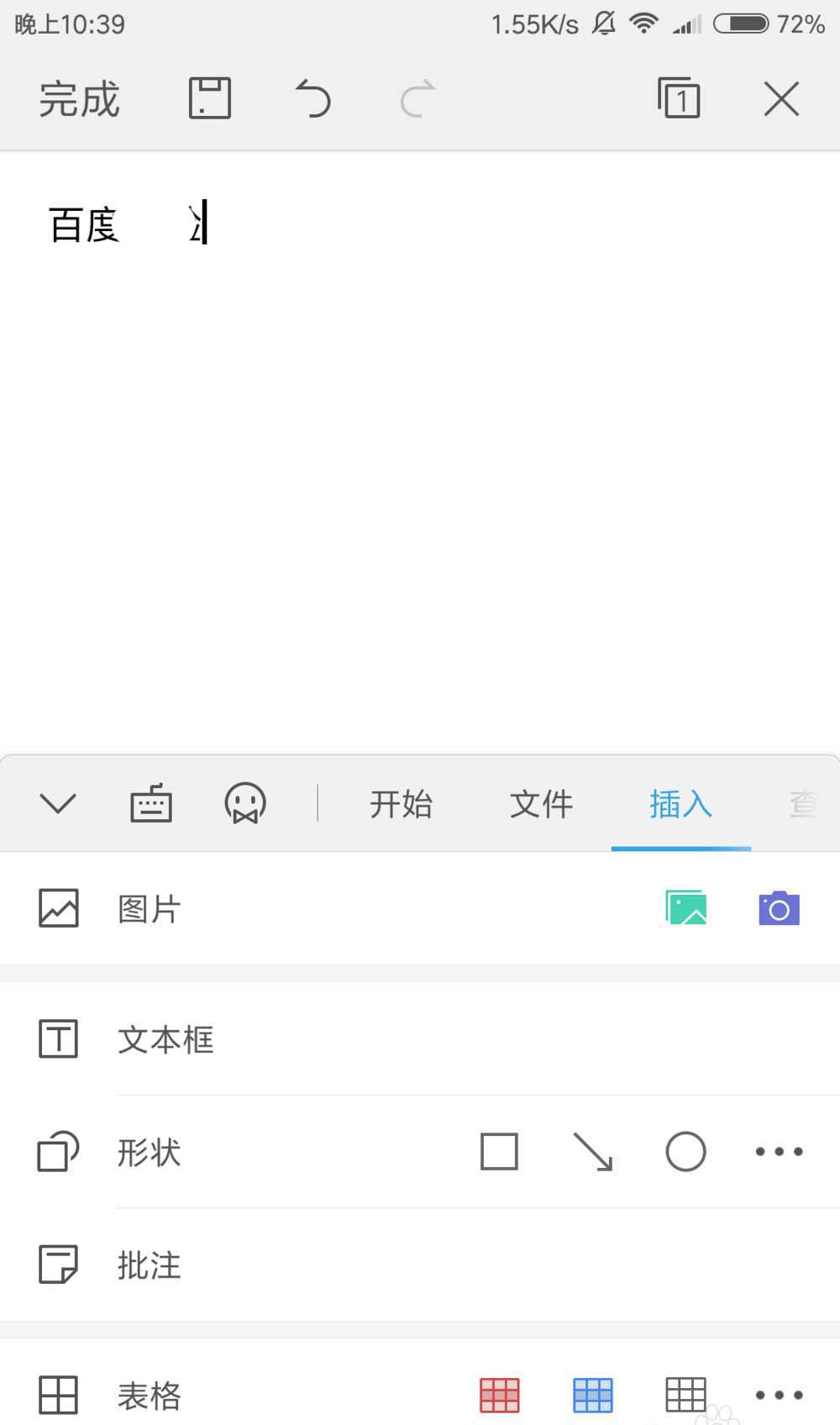Open more shape options via ellipsis
This screenshot has width=840, height=1425.
point(778,1152)
